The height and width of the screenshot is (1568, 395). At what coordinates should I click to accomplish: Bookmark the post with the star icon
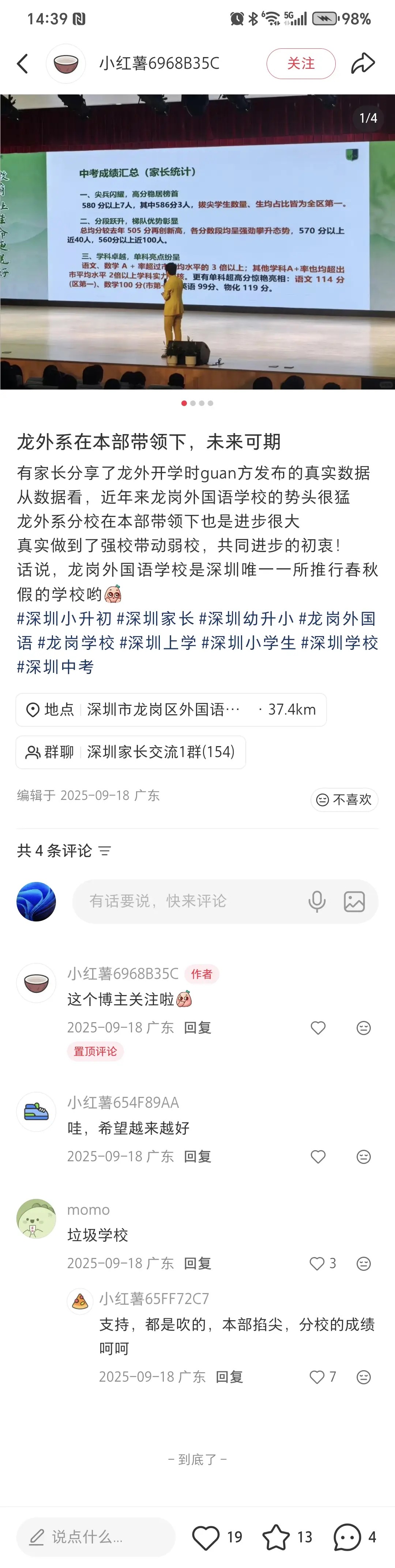276,1537
